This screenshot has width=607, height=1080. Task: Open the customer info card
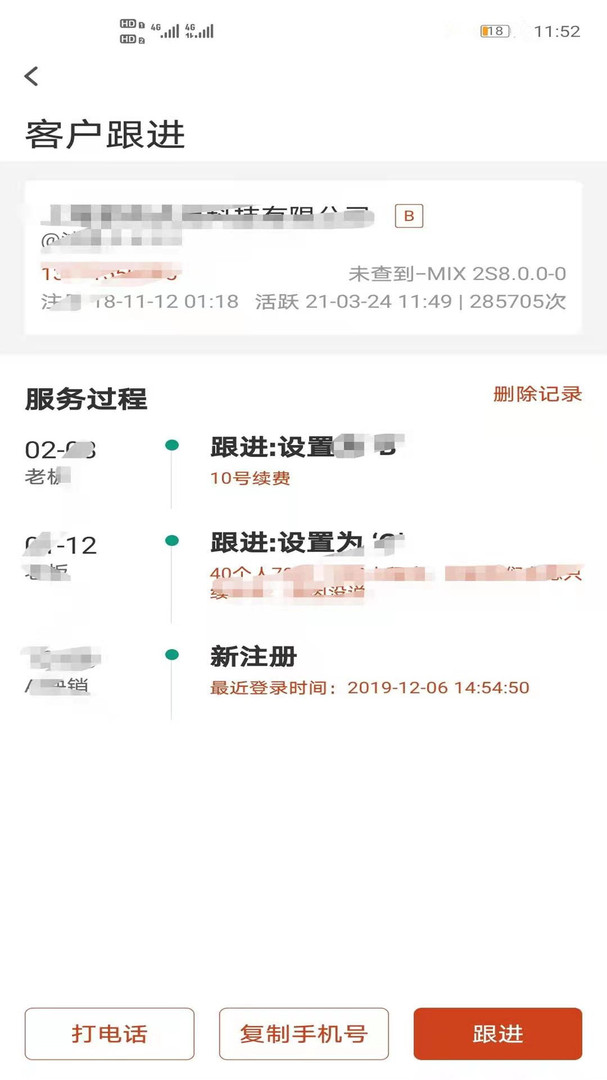point(303,258)
